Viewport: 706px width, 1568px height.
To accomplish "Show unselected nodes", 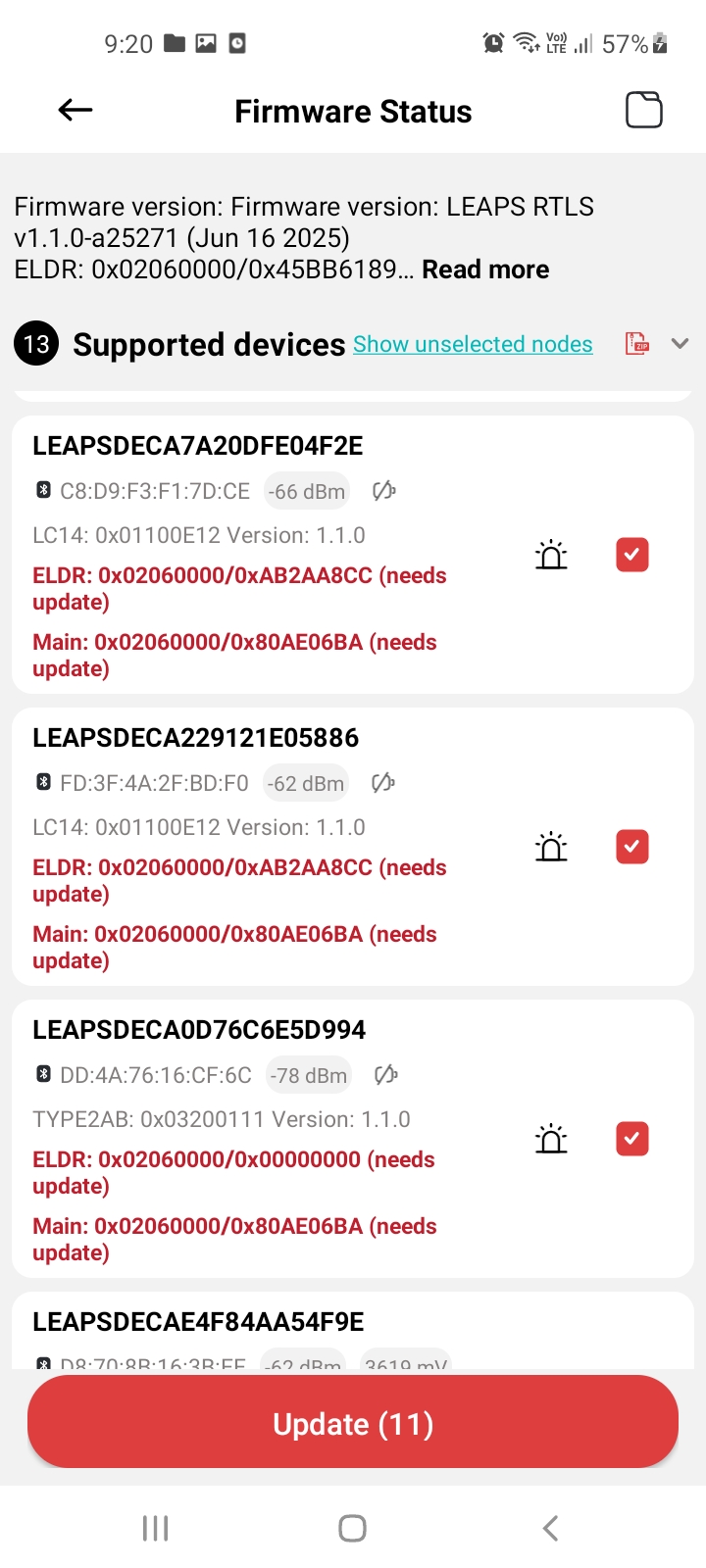I will coord(473,344).
